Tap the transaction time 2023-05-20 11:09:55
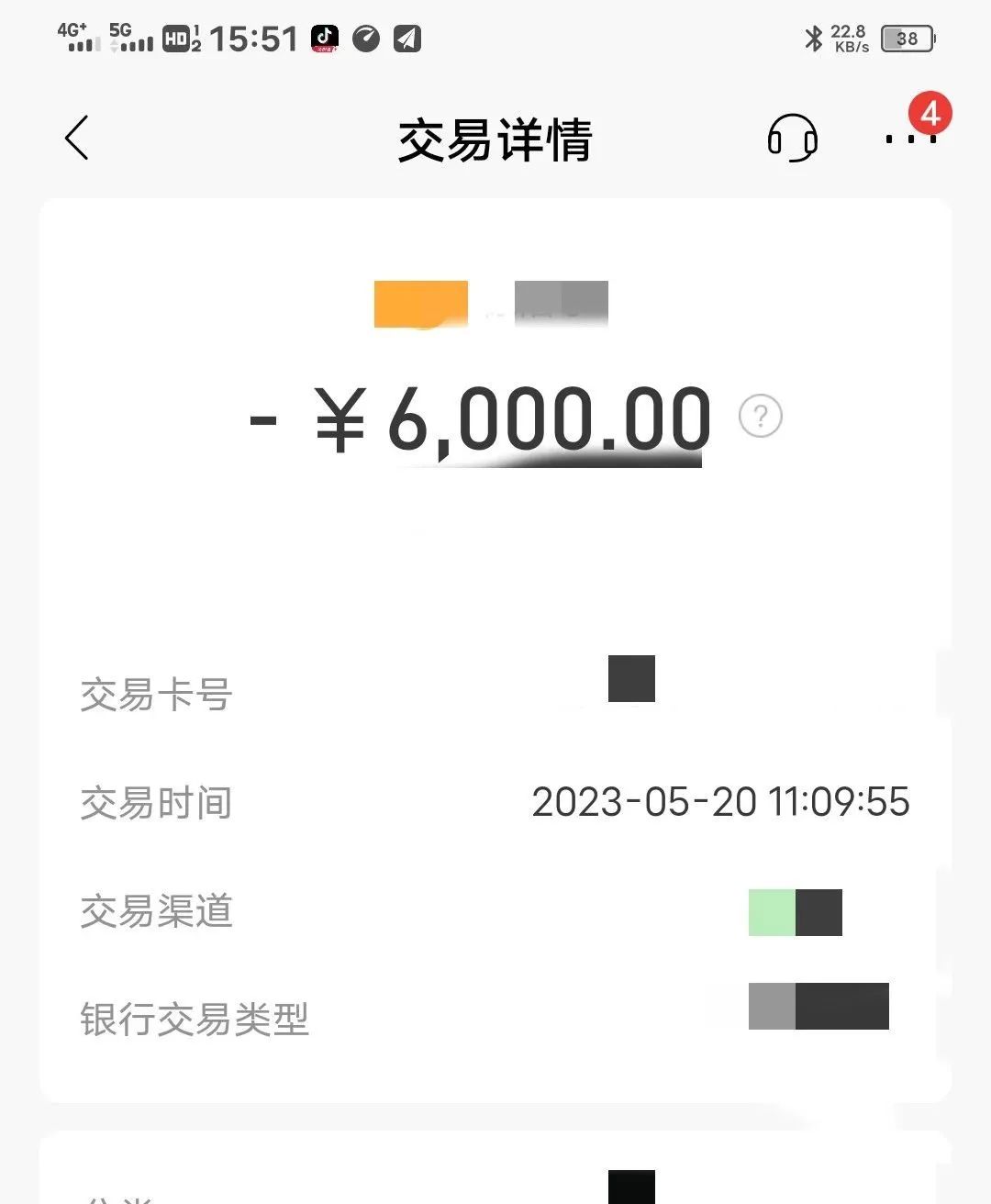This screenshot has height=1204, width=991. [x=721, y=802]
